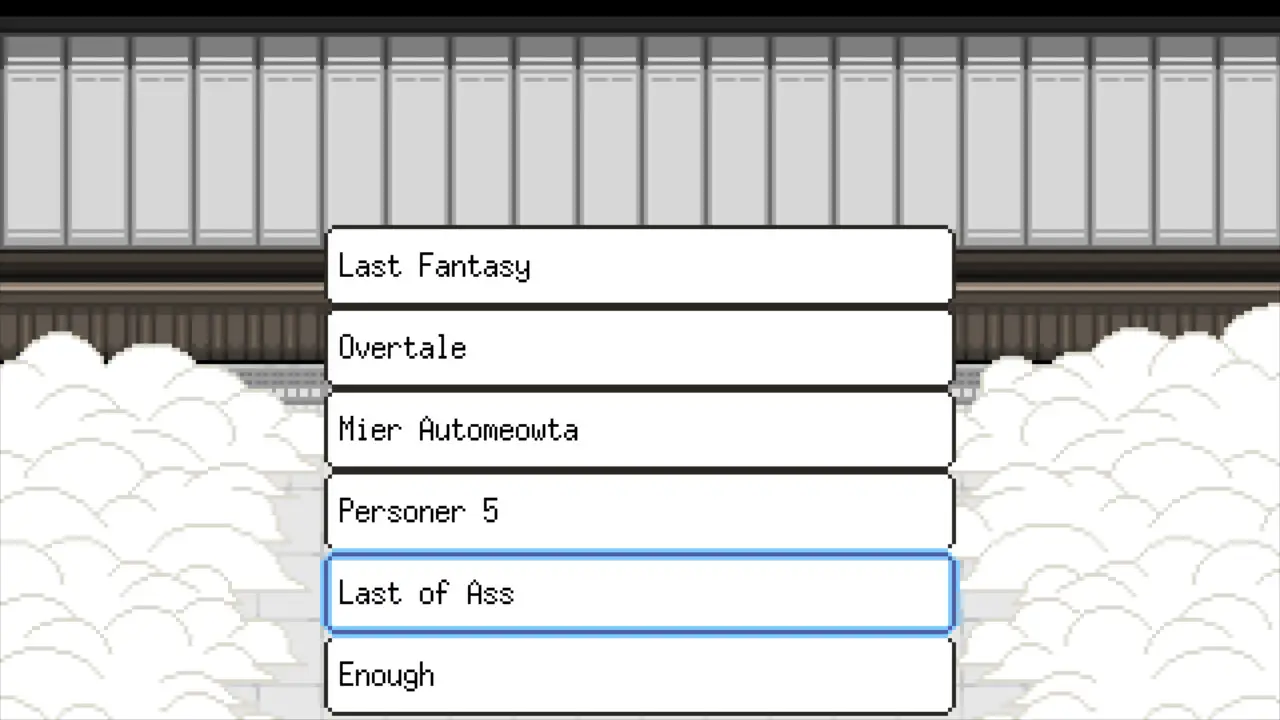
Task: Select the Last Fantasy option
Action: (640, 266)
